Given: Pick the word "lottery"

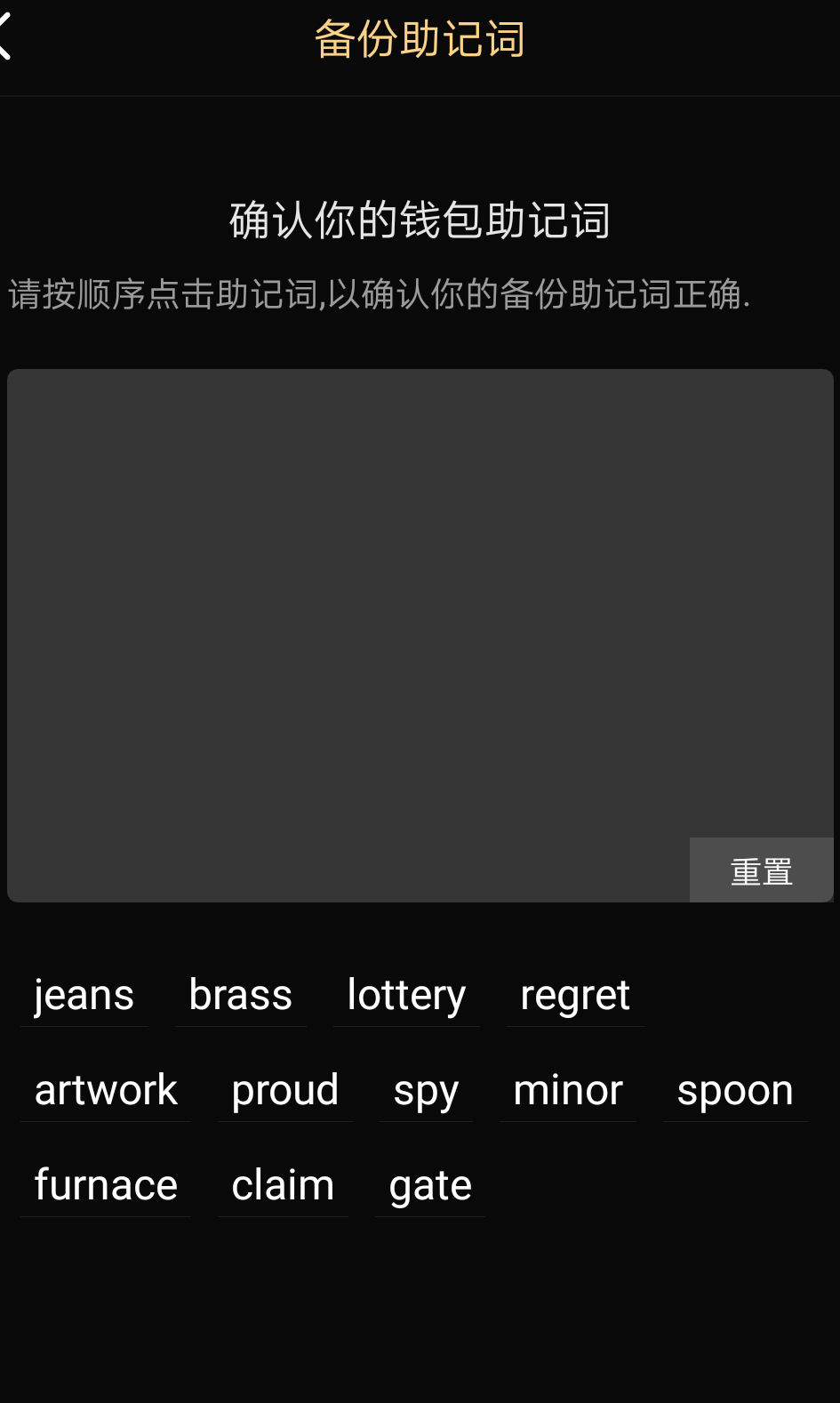Looking at the screenshot, I should click(406, 995).
